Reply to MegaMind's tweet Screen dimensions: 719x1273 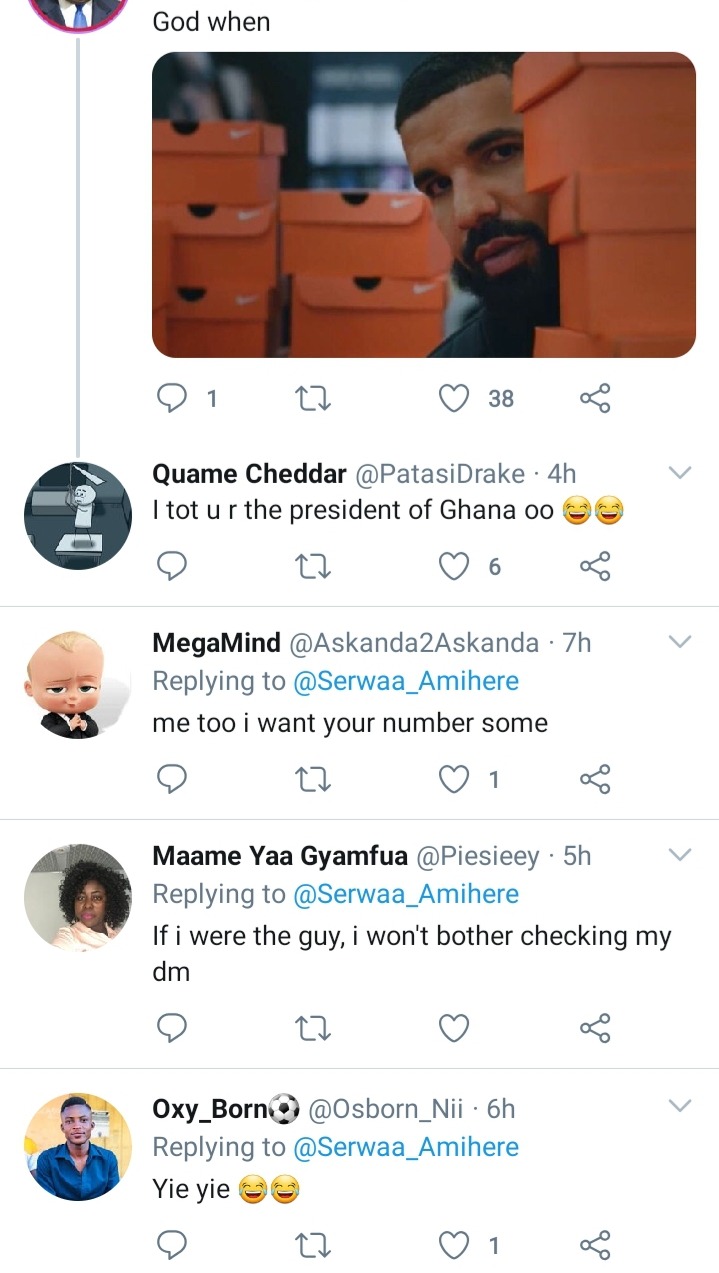click(x=173, y=779)
